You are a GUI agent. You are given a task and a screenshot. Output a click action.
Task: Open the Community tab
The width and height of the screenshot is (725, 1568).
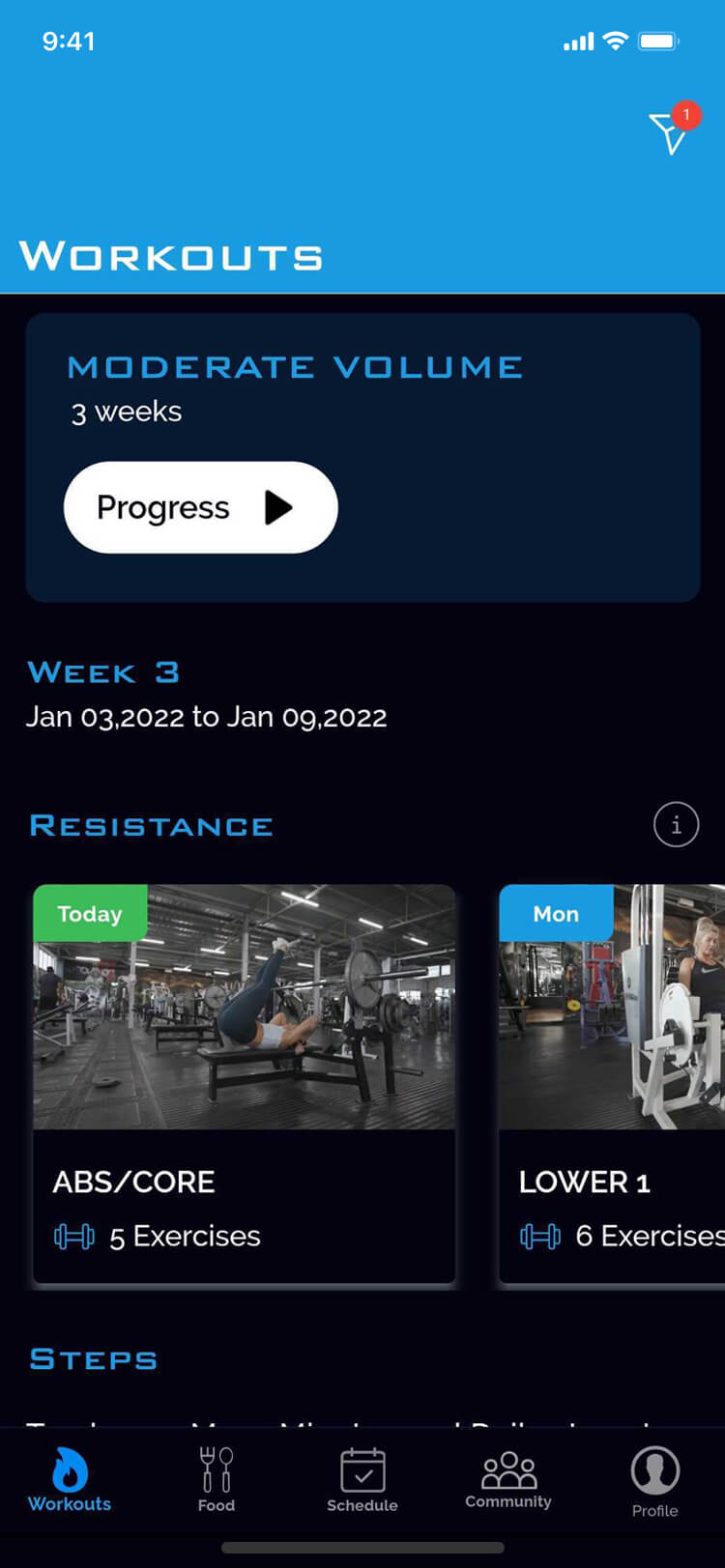[508, 1479]
